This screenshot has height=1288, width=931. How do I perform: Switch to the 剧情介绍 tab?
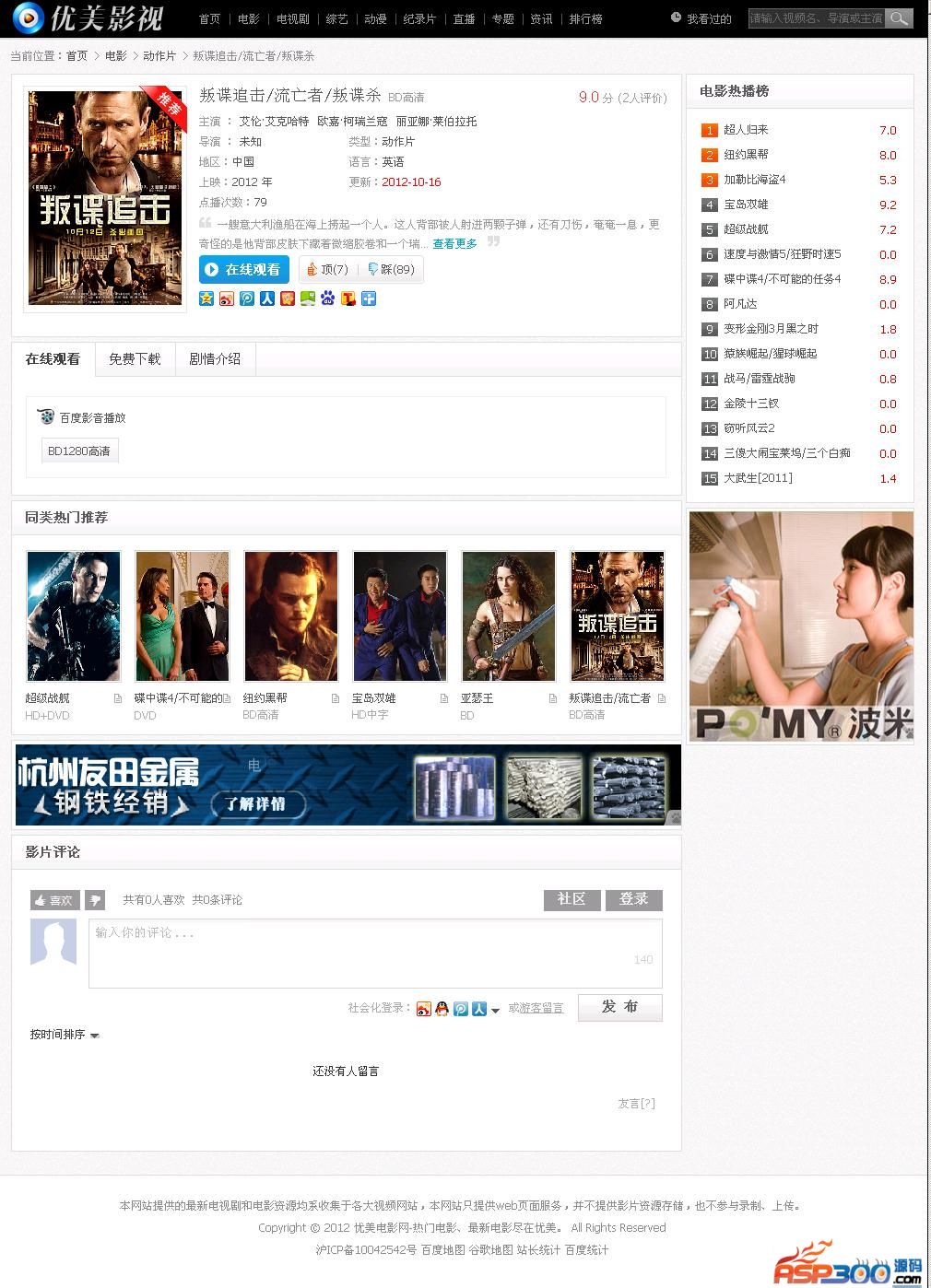click(215, 358)
